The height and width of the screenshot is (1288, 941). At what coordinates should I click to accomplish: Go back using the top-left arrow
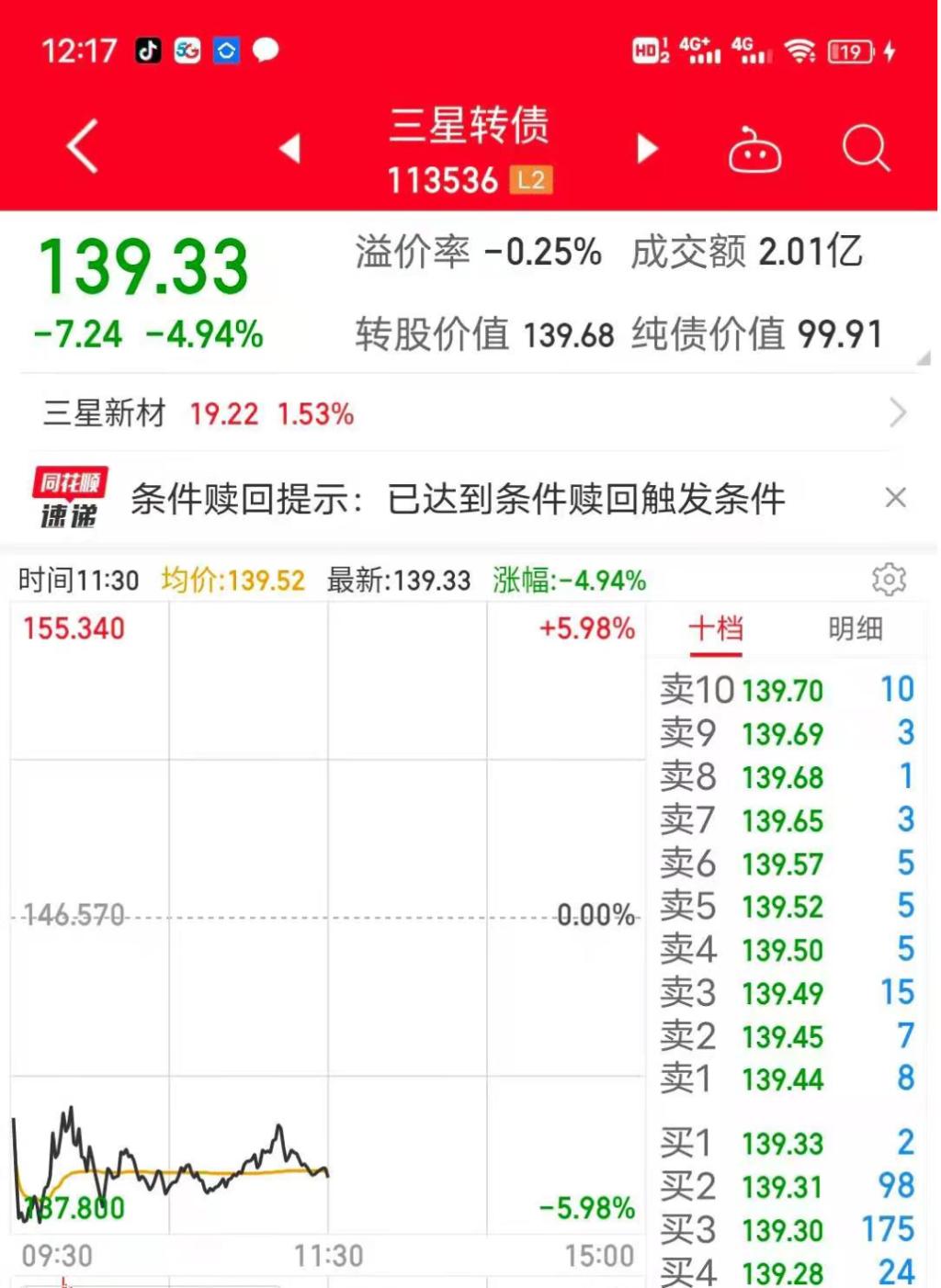(82, 147)
